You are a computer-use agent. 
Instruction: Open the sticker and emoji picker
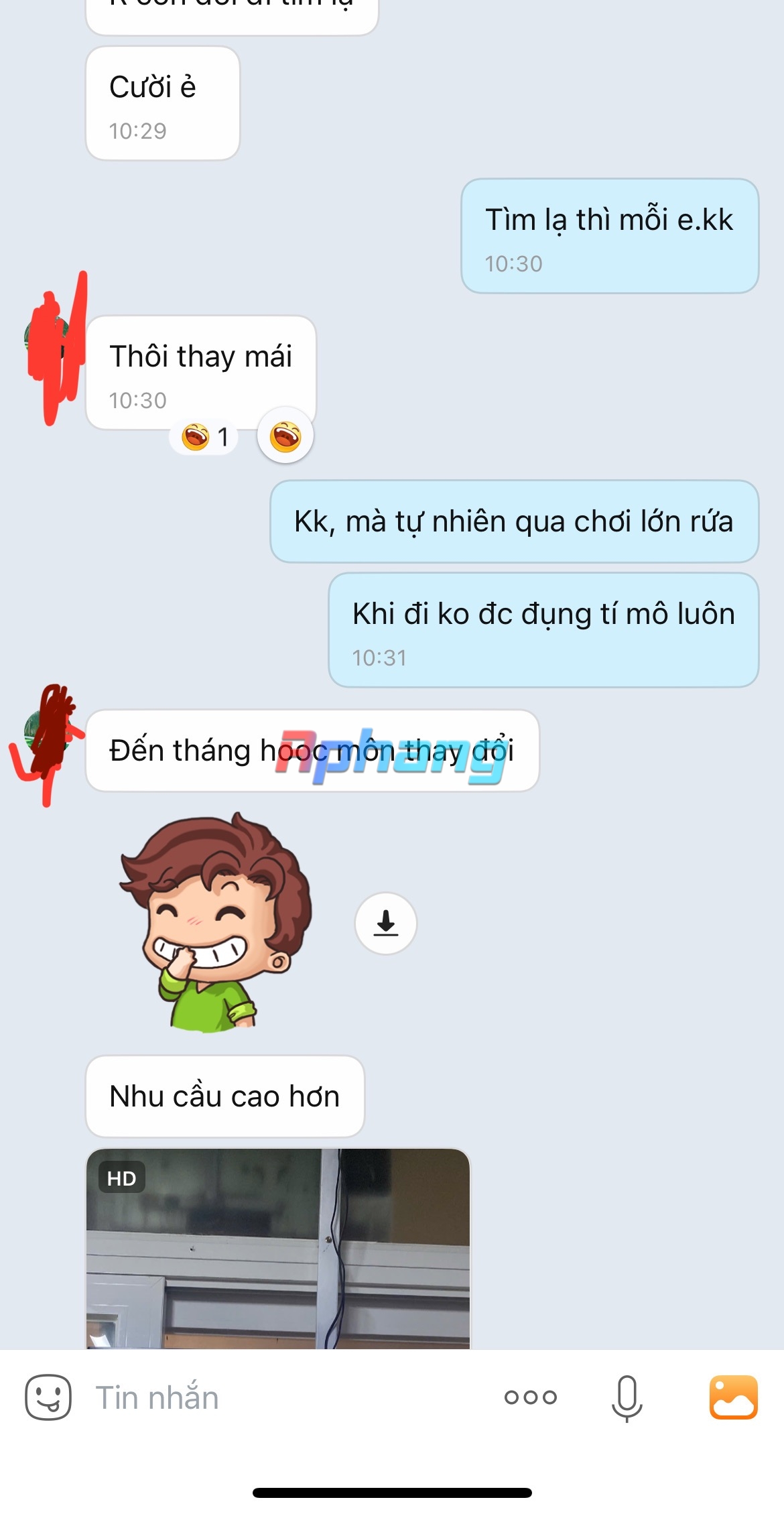click(48, 1397)
